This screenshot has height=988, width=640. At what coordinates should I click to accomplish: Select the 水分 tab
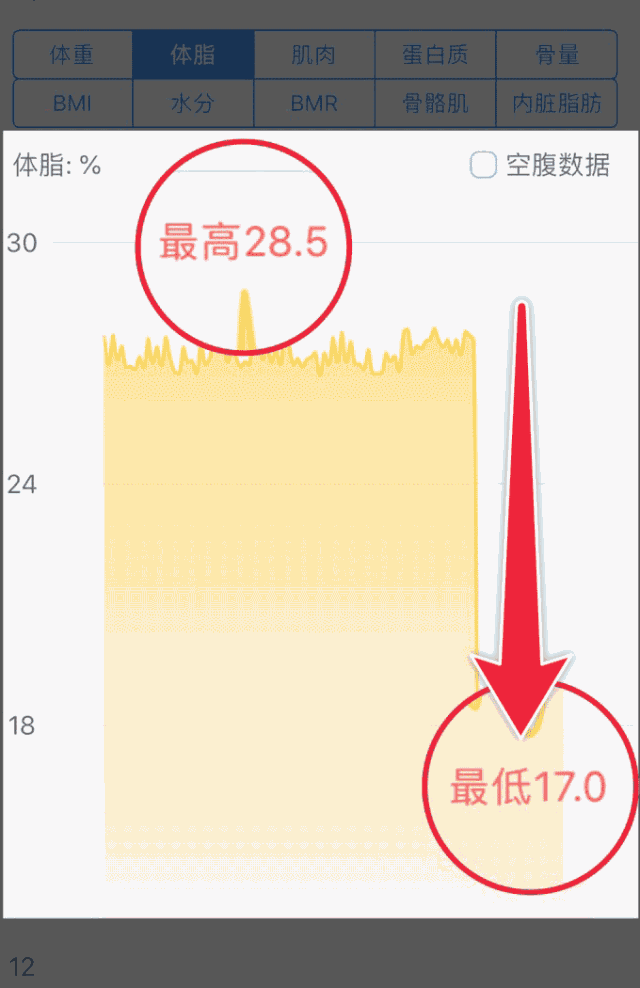click(193, 103)
